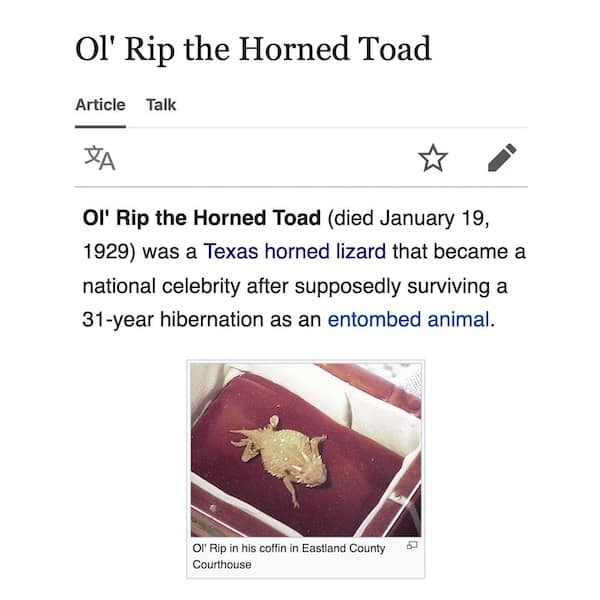
Task: Enlarge the image using the caption icon
Action: tap(411, 547)
